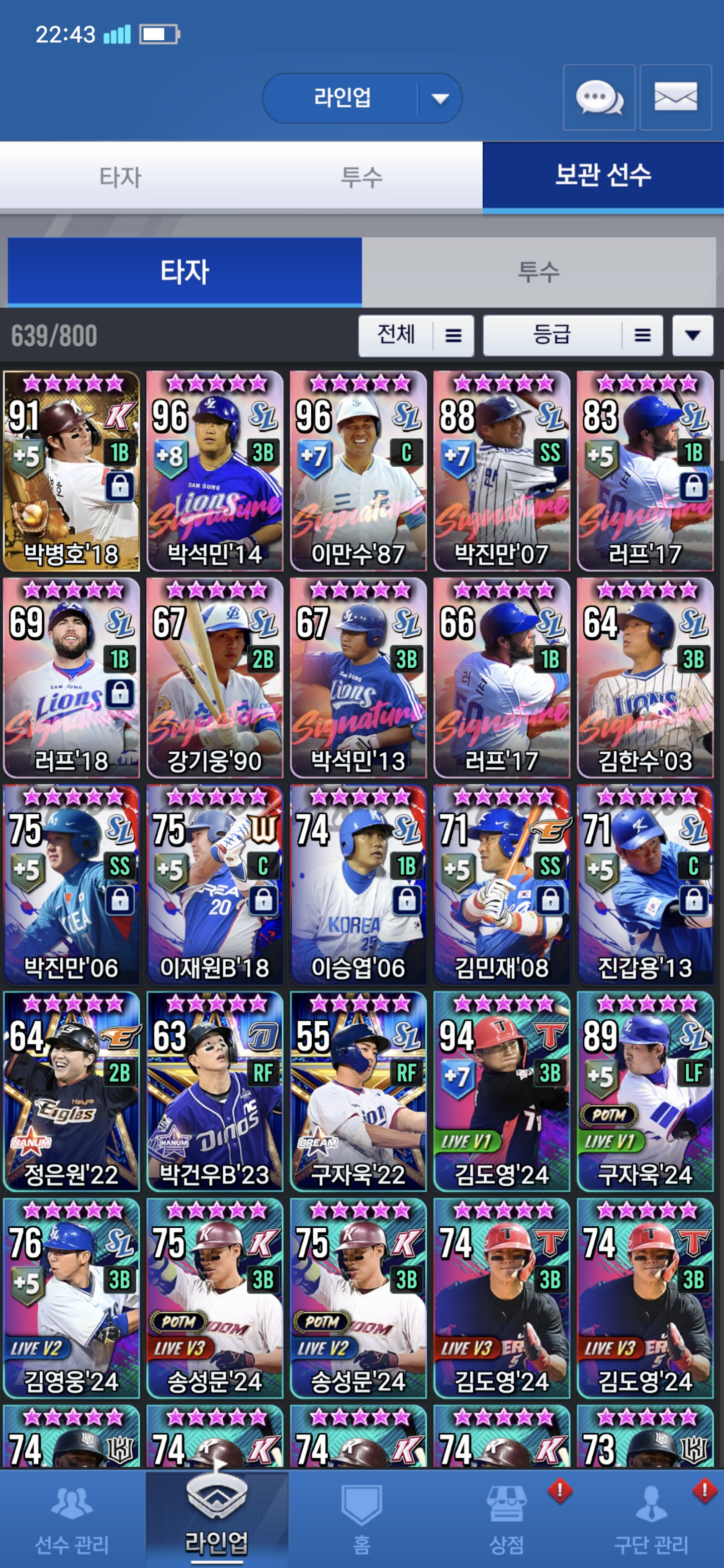Open the 이승엽'06 player card
The image size is (724, 1568).
[x=358, y=885]
